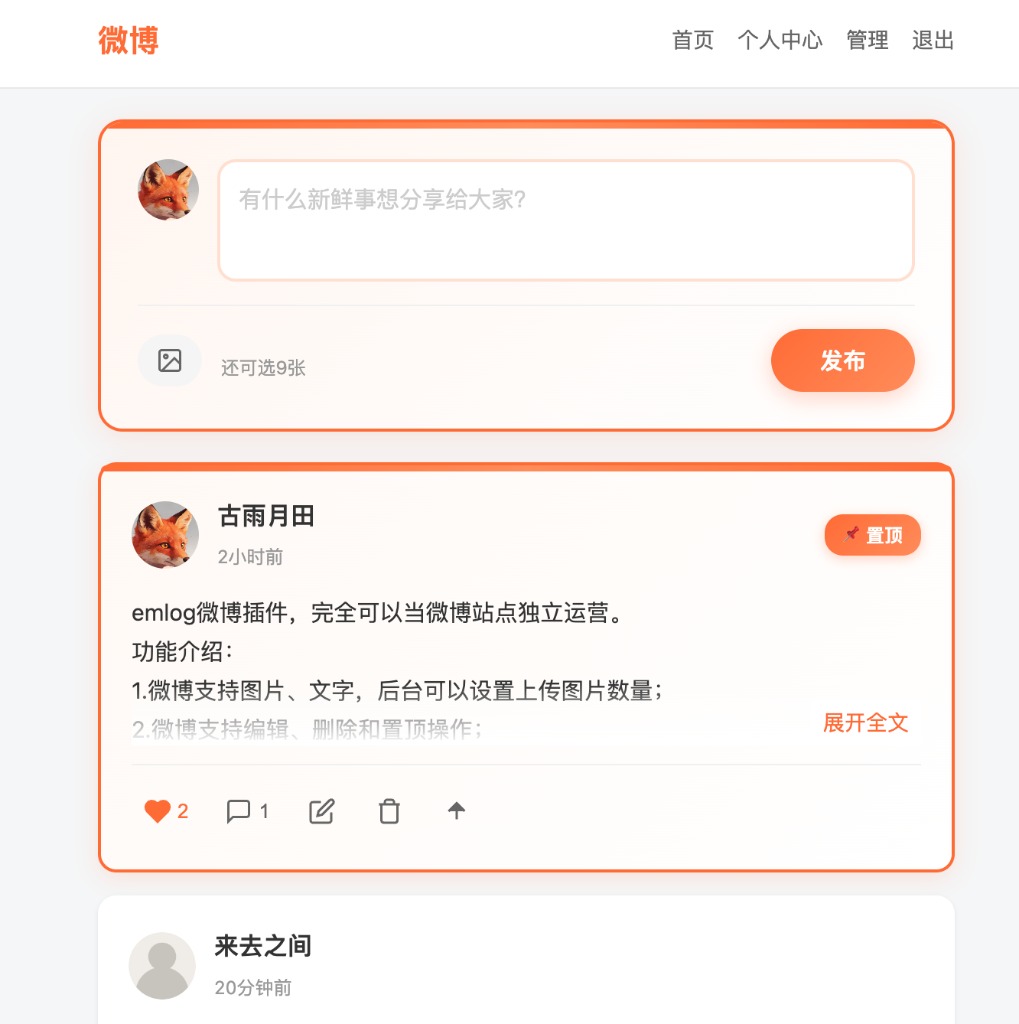Go to 首页
The width and height of the screenshot is (1019, 1024).
pos(692,40)
